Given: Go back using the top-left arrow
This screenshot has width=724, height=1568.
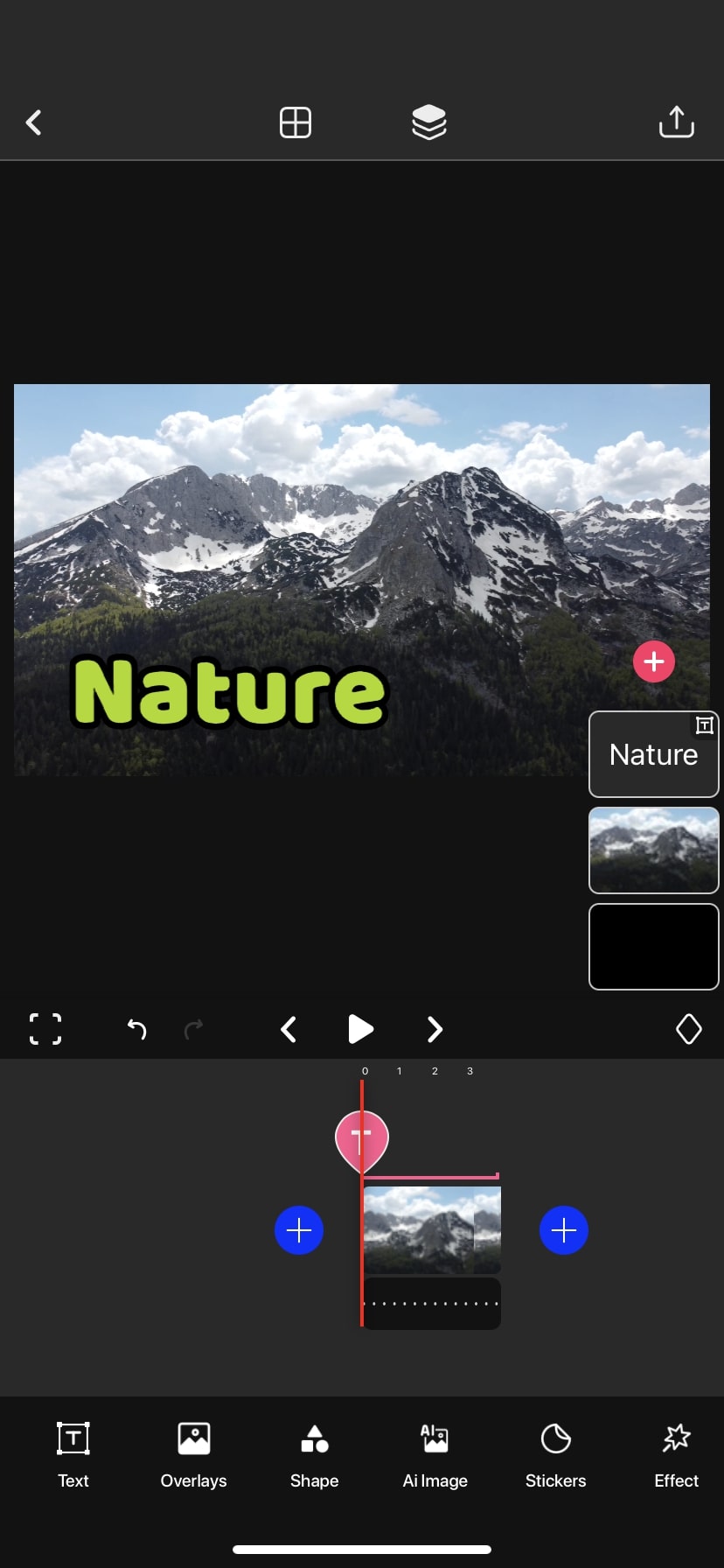Looking at the screenshot, I should coord(34,122).
